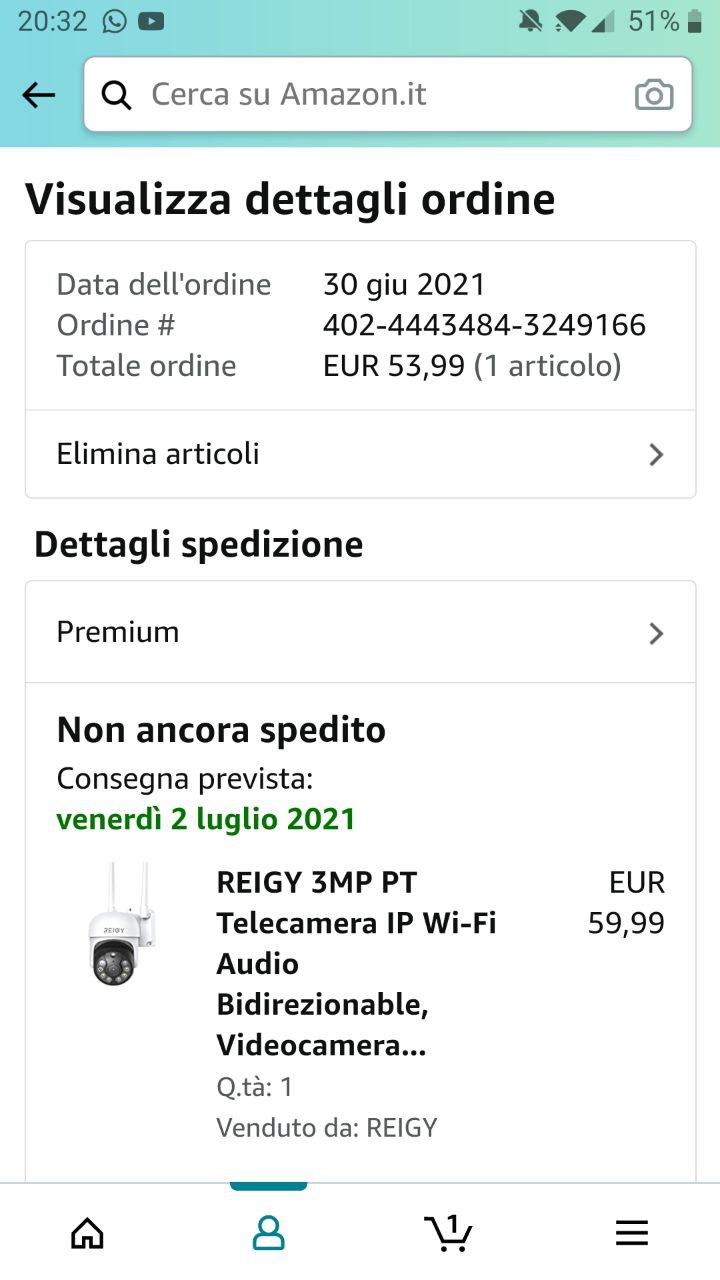The image size is (720, 1280).
Task: Open camera search in the search bar
Action: (x=654, y=95)
